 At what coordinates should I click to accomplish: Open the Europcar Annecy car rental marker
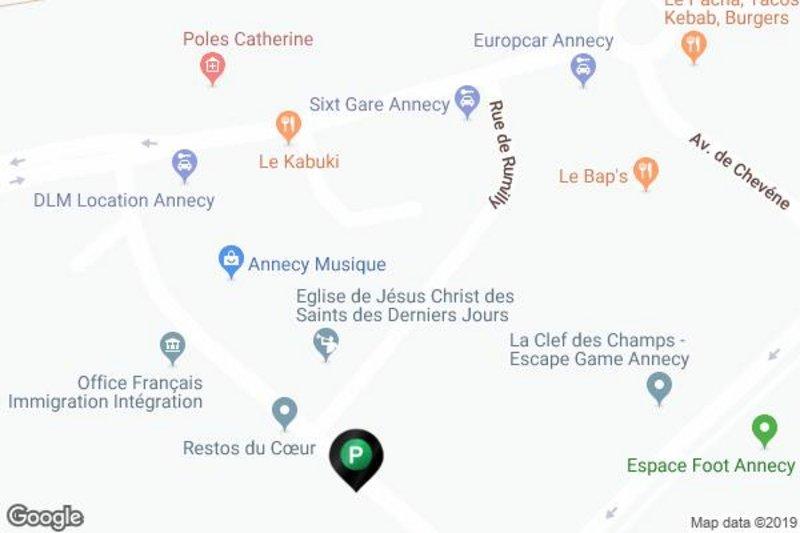pyautogui.click(x=582, y=69)
